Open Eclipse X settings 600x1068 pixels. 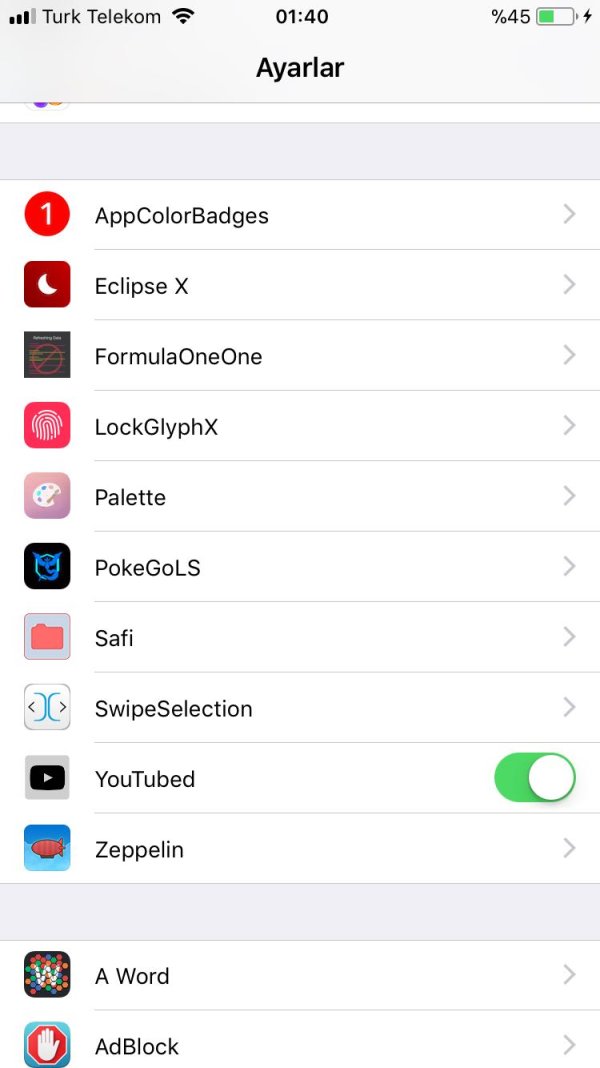coord(300,286)
